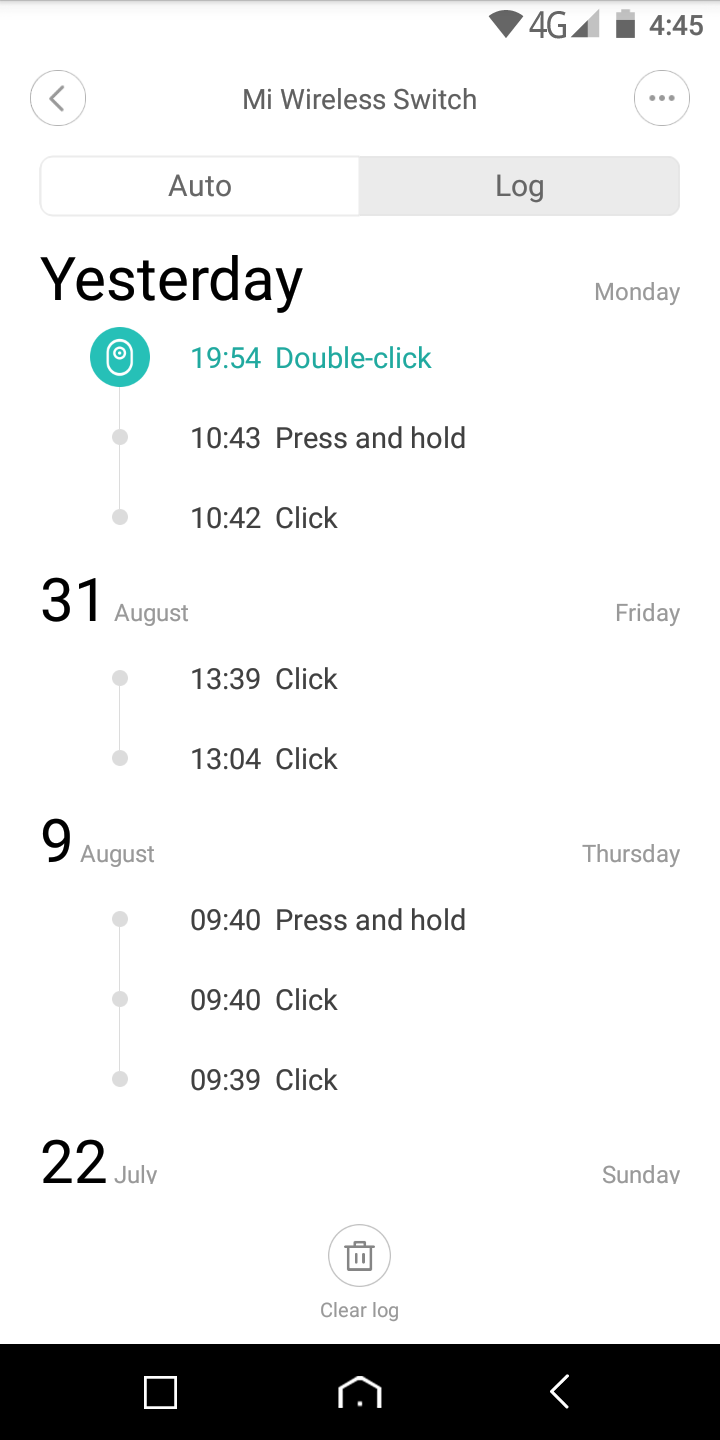Tap the 10:42 Click log entry
The height and width of the screenshot is (1440, 720).
tap(264, 518)
